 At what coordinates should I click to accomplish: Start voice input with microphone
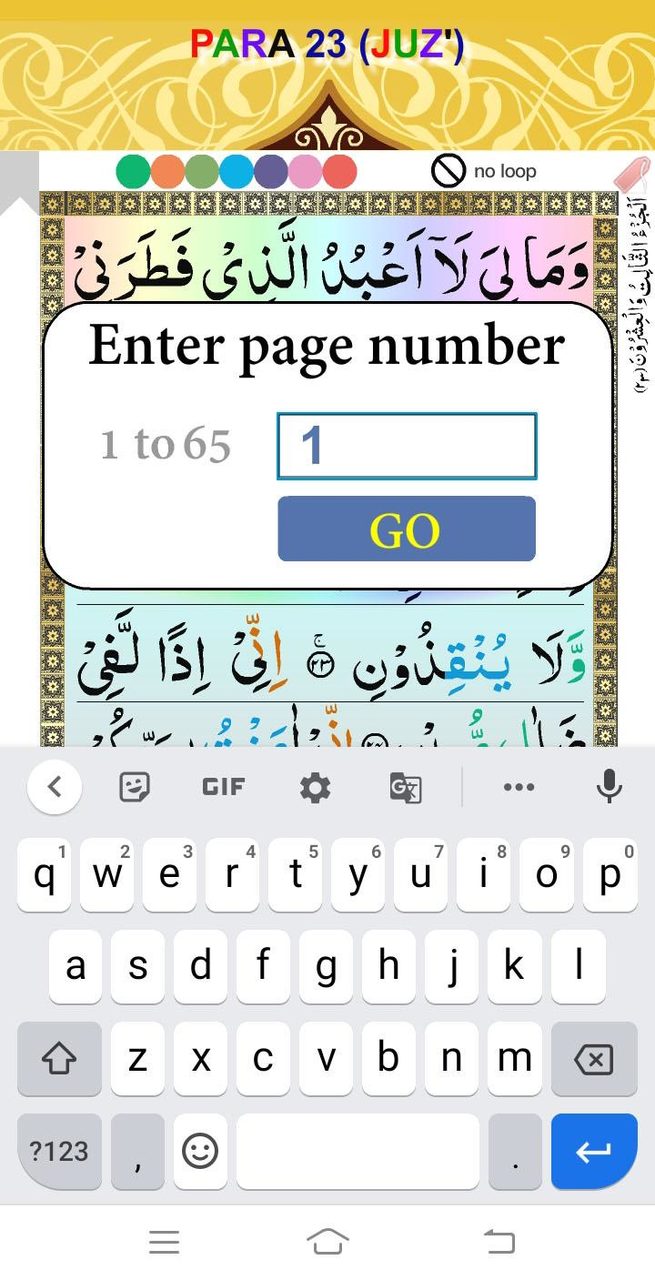click(609, 788)
